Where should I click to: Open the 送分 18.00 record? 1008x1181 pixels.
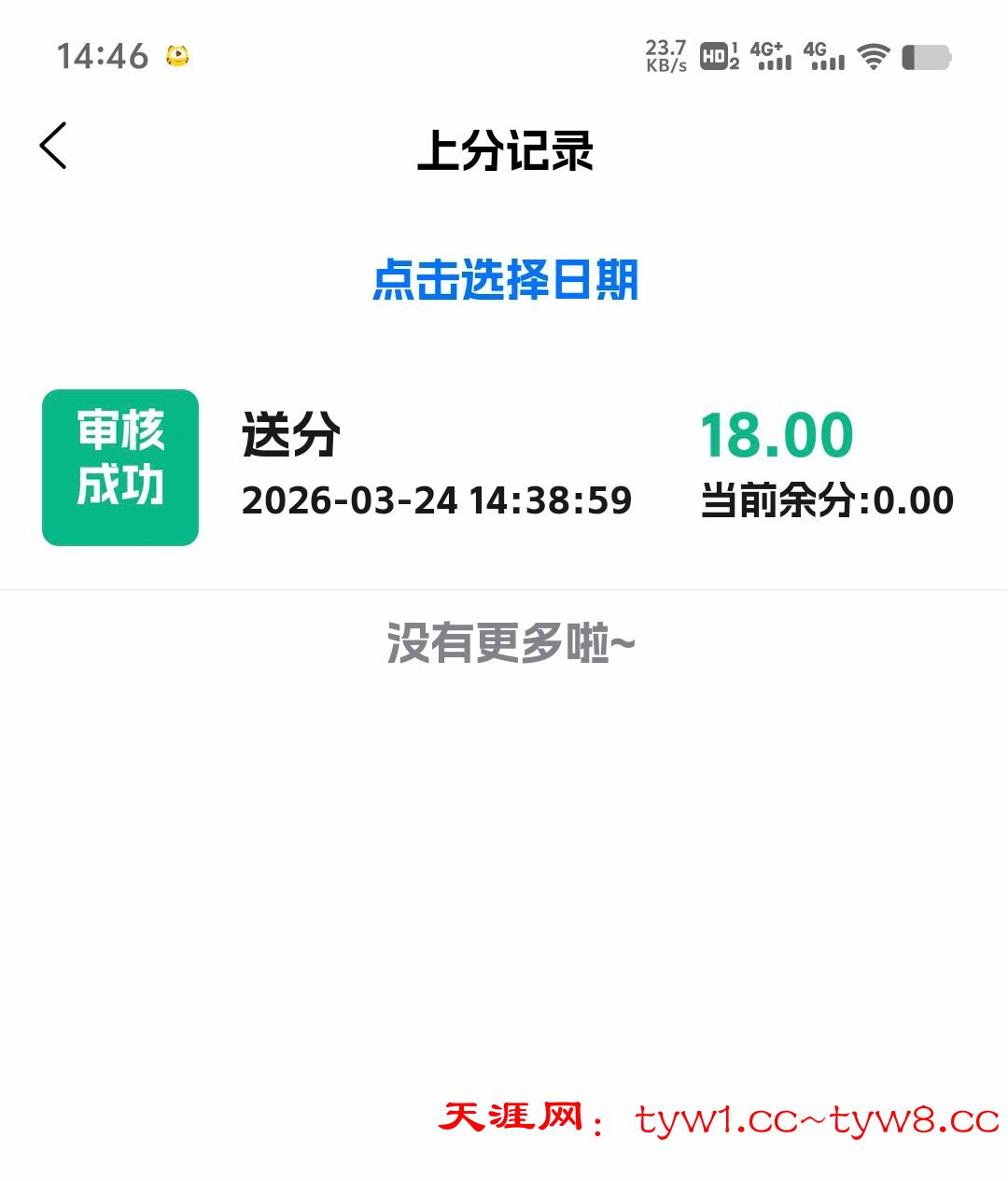504,467
